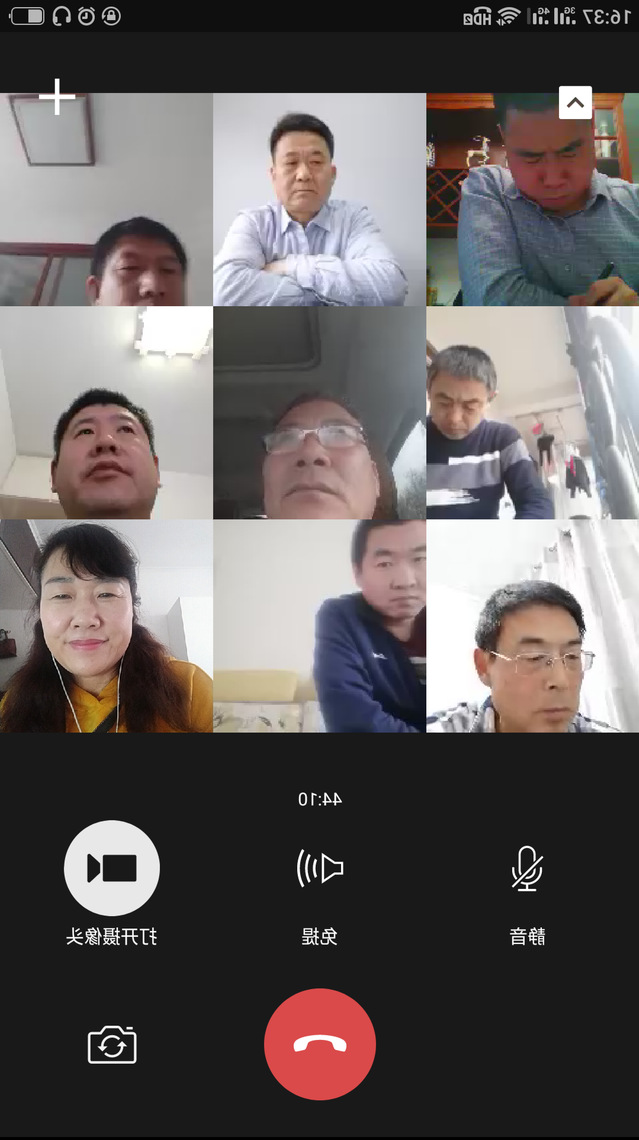Add a participant with the plus icon
Viewport: 639px width, 1140px height.
[57, 97]
